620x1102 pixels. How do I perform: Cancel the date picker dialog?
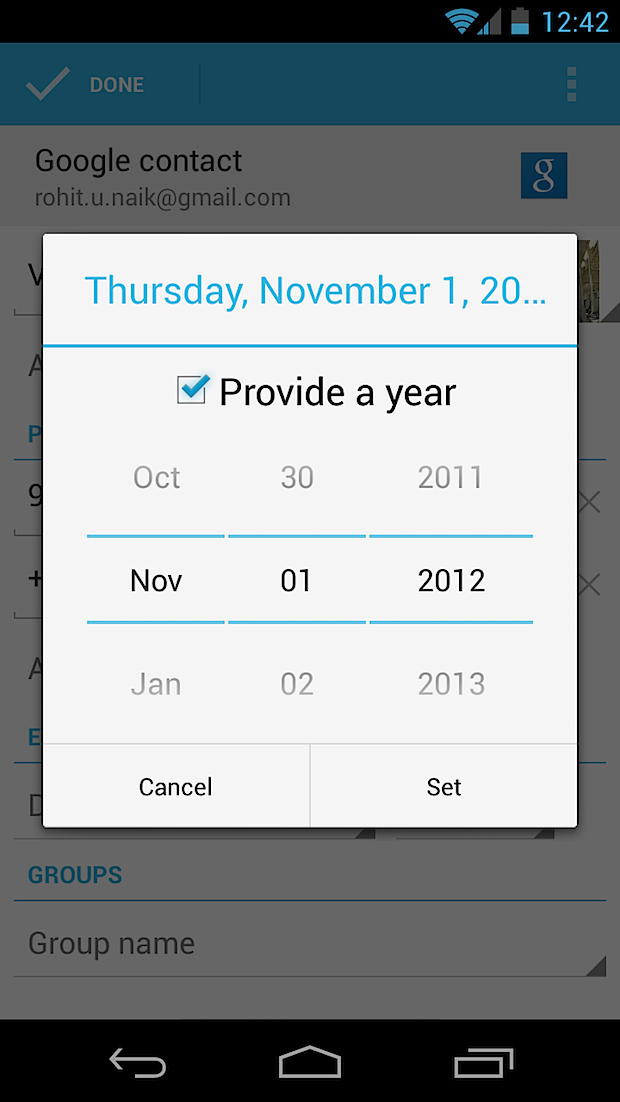click(x=176, y=787)
